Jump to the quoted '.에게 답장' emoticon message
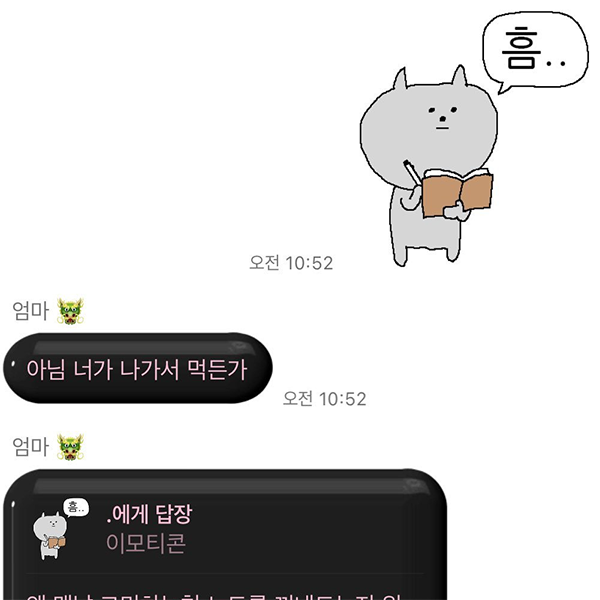 [150, 529]
